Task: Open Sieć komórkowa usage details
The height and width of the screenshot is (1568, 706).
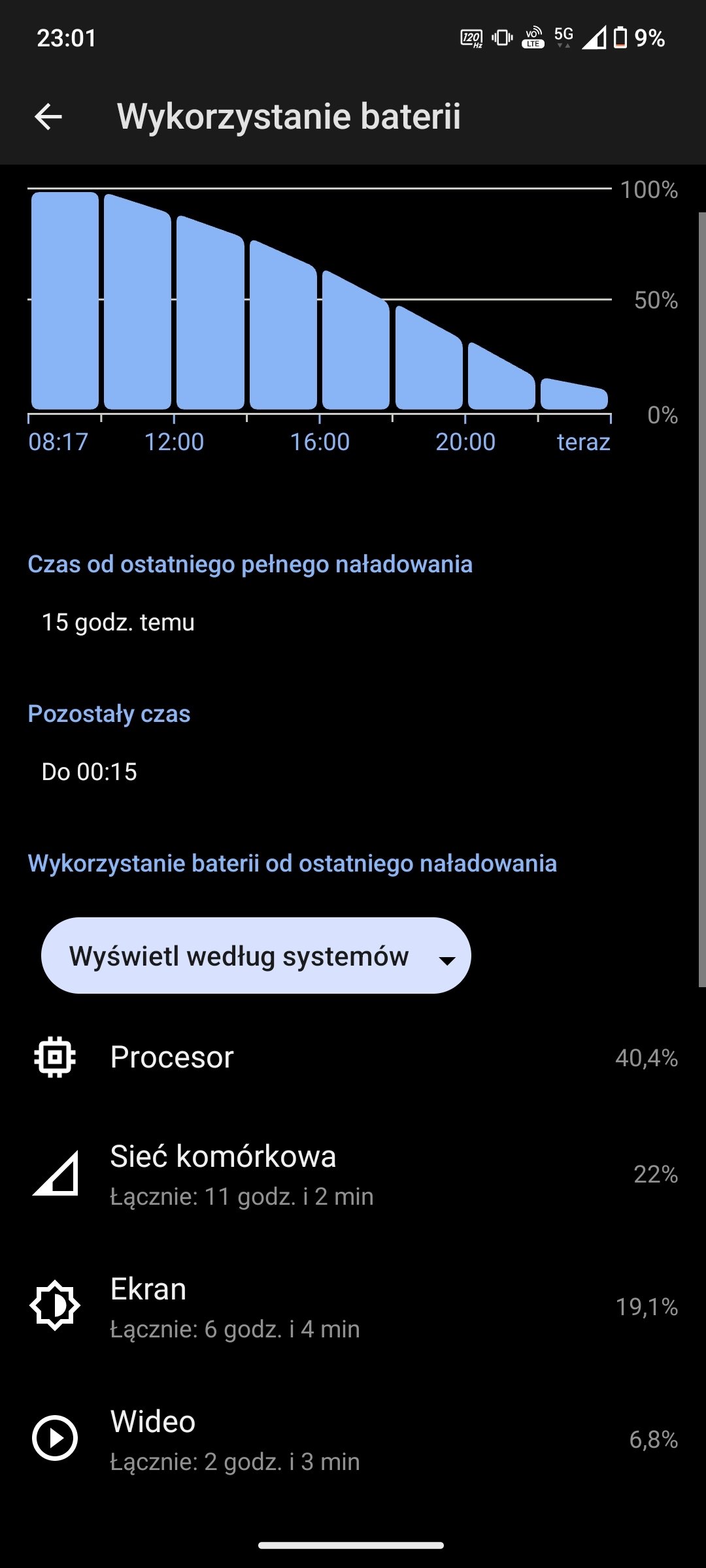Action: tap(353, 1174)
